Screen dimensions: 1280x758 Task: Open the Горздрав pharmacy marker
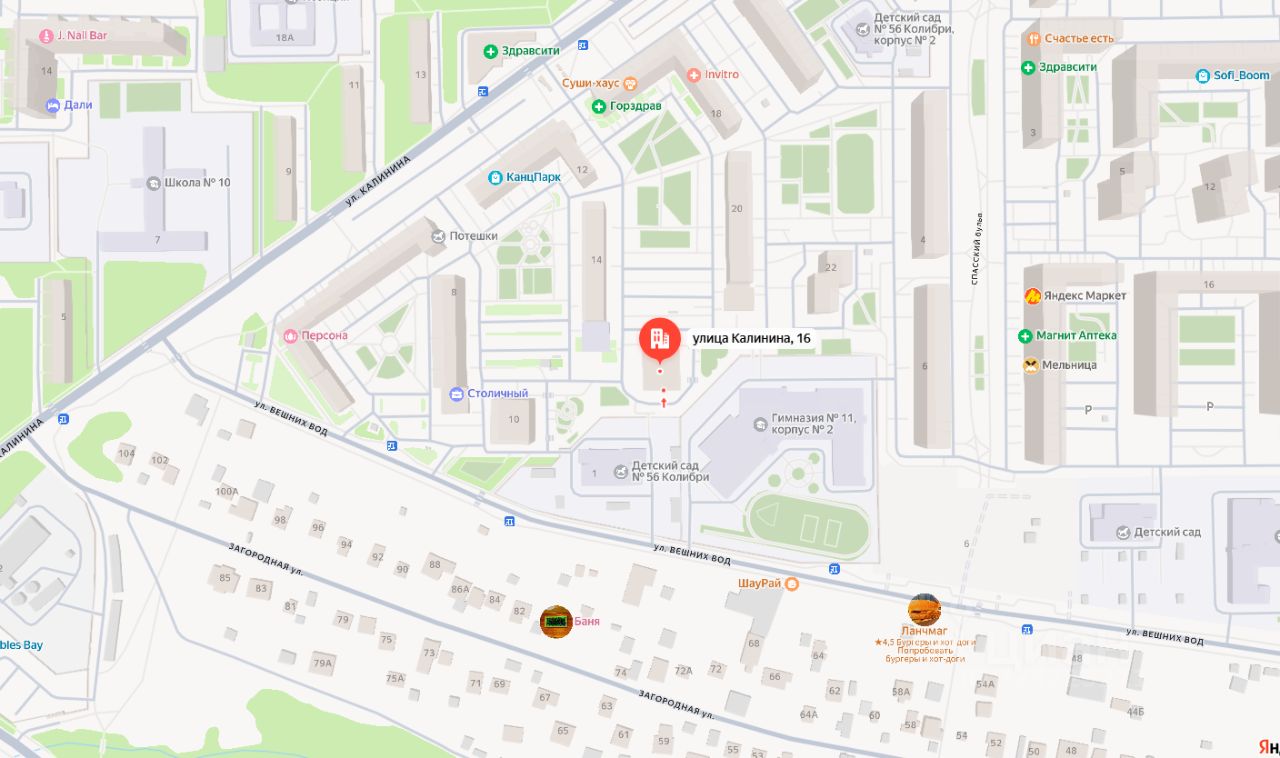(598, 107)
